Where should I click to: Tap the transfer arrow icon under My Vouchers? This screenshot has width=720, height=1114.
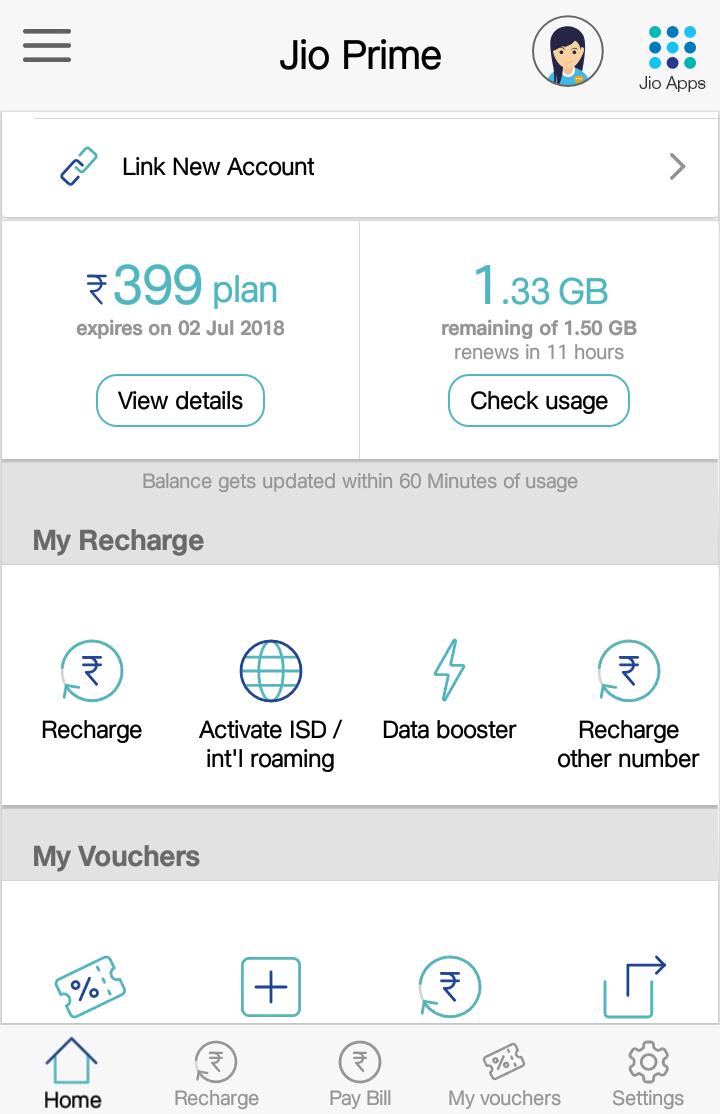click(633, 987)
